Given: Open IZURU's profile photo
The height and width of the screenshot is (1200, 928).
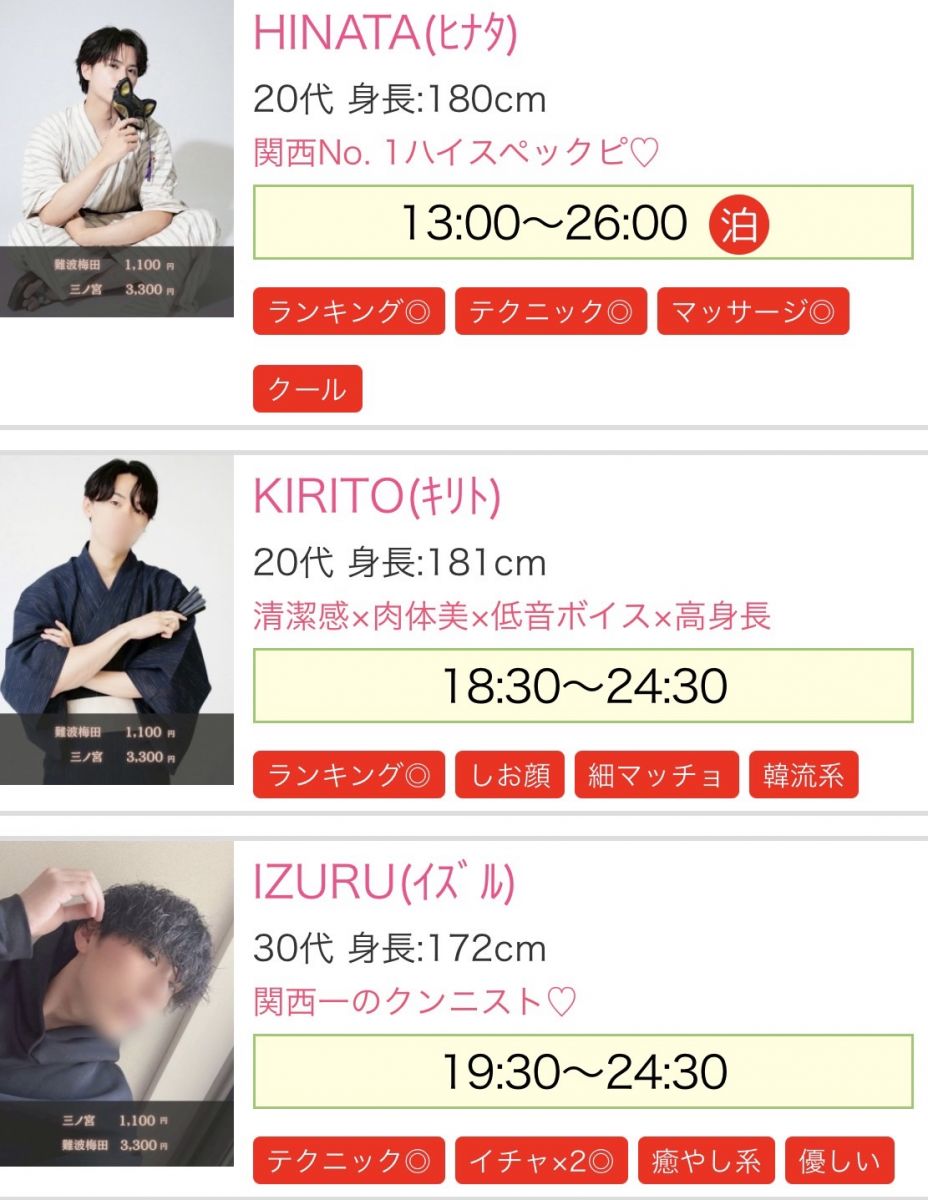Looking at the screenshot, I should (x=116, y=1004).
